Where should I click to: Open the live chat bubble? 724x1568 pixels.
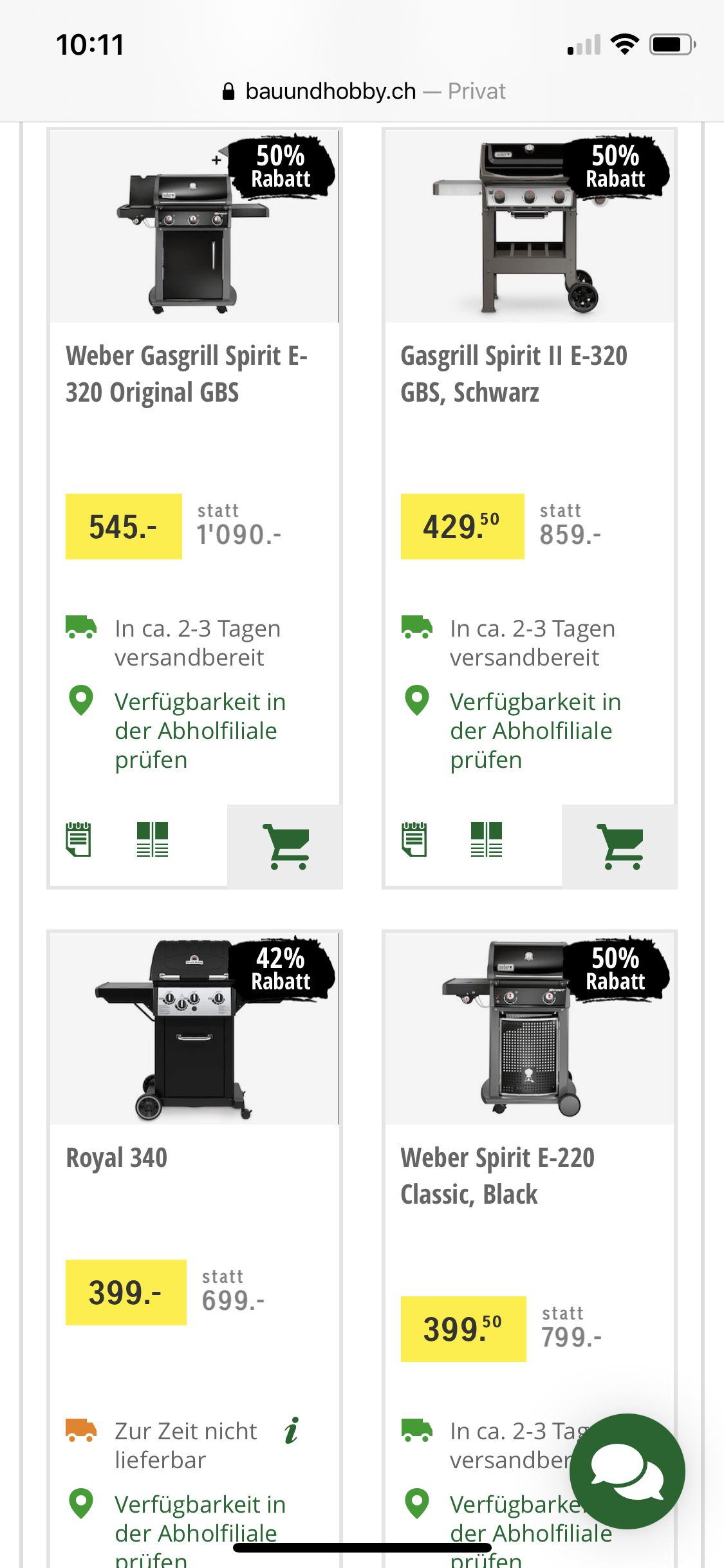click(627, 1471)
